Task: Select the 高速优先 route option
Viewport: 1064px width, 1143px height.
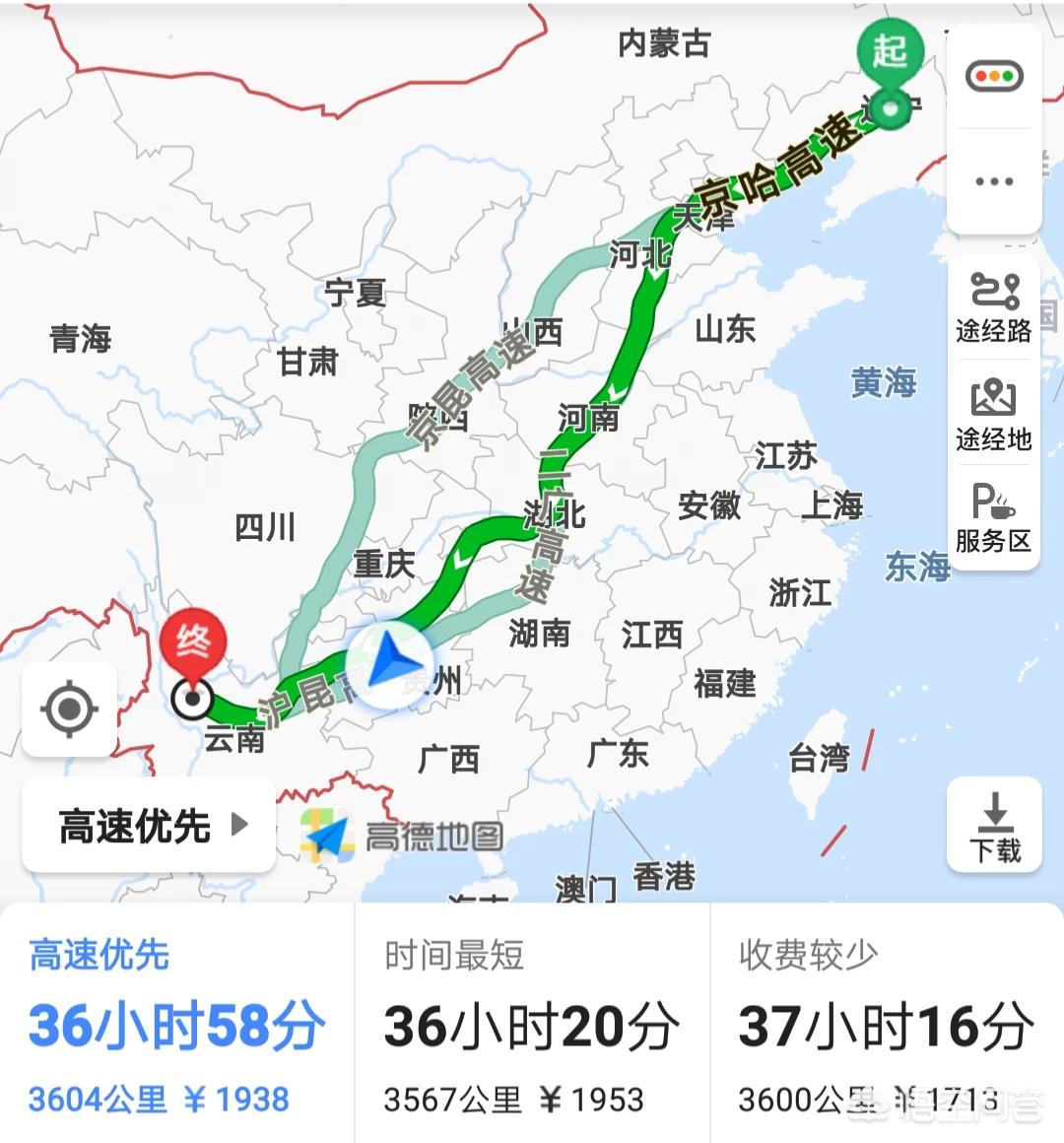Action: point(176,1025)
